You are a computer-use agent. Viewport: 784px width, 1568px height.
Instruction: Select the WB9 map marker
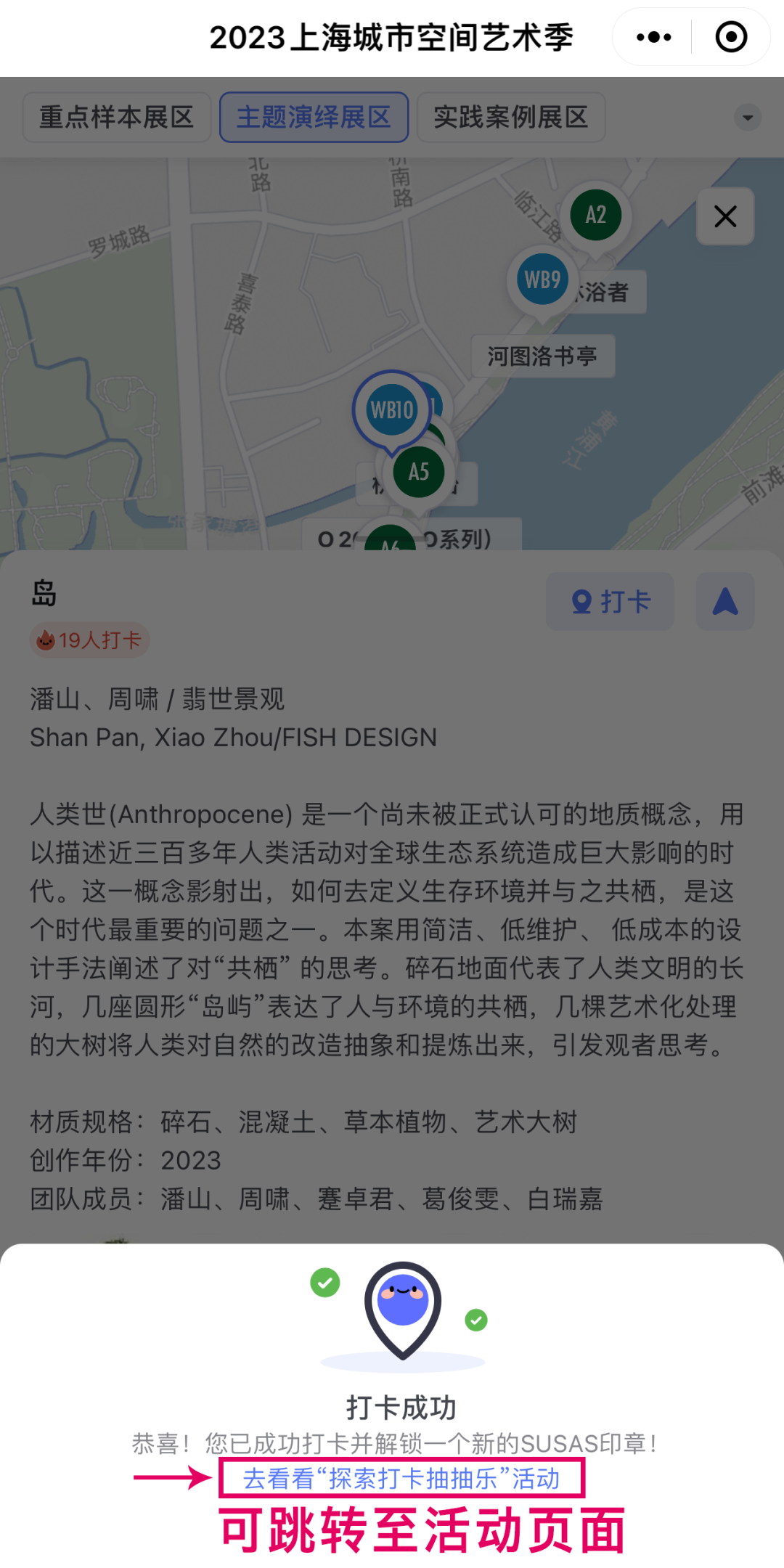[542, 279]
